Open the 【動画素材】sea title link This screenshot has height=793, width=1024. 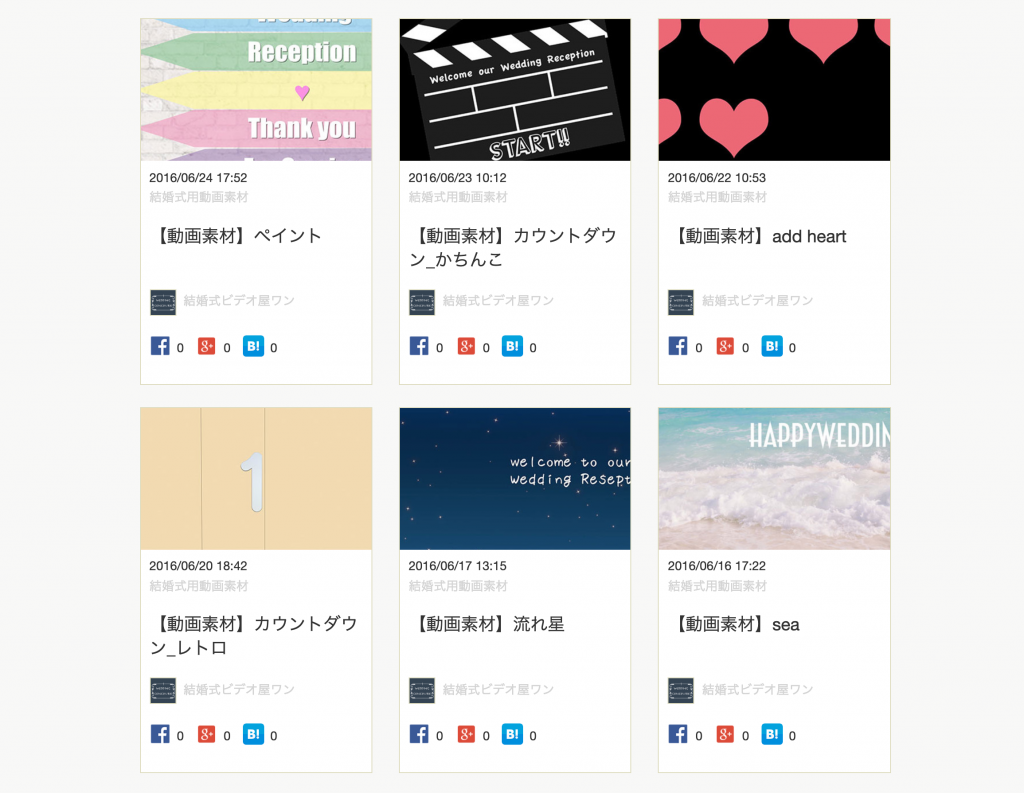tap(736, 624)
